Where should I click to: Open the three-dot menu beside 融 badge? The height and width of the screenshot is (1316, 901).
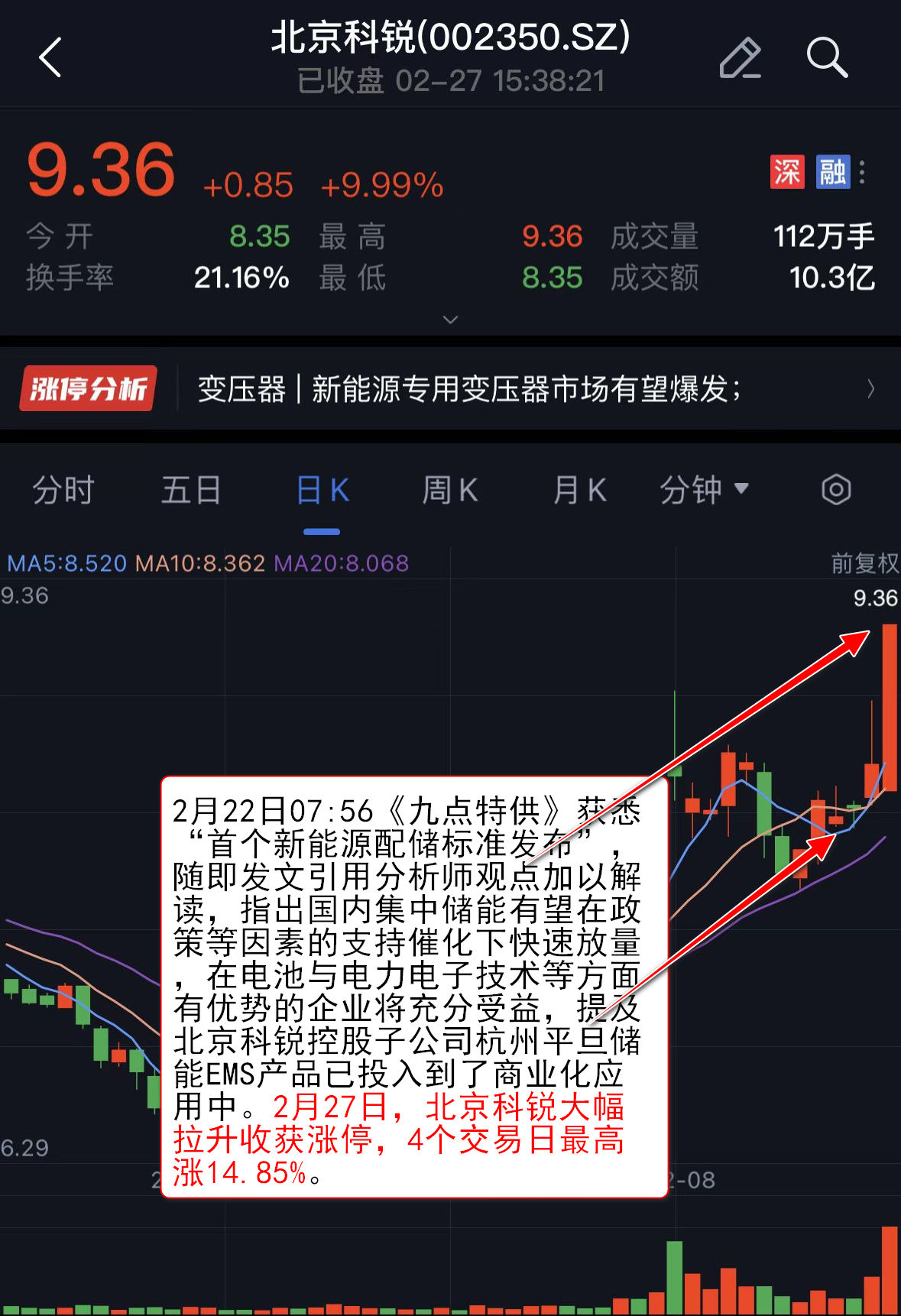pyautogui.click(x=862, y=172)
